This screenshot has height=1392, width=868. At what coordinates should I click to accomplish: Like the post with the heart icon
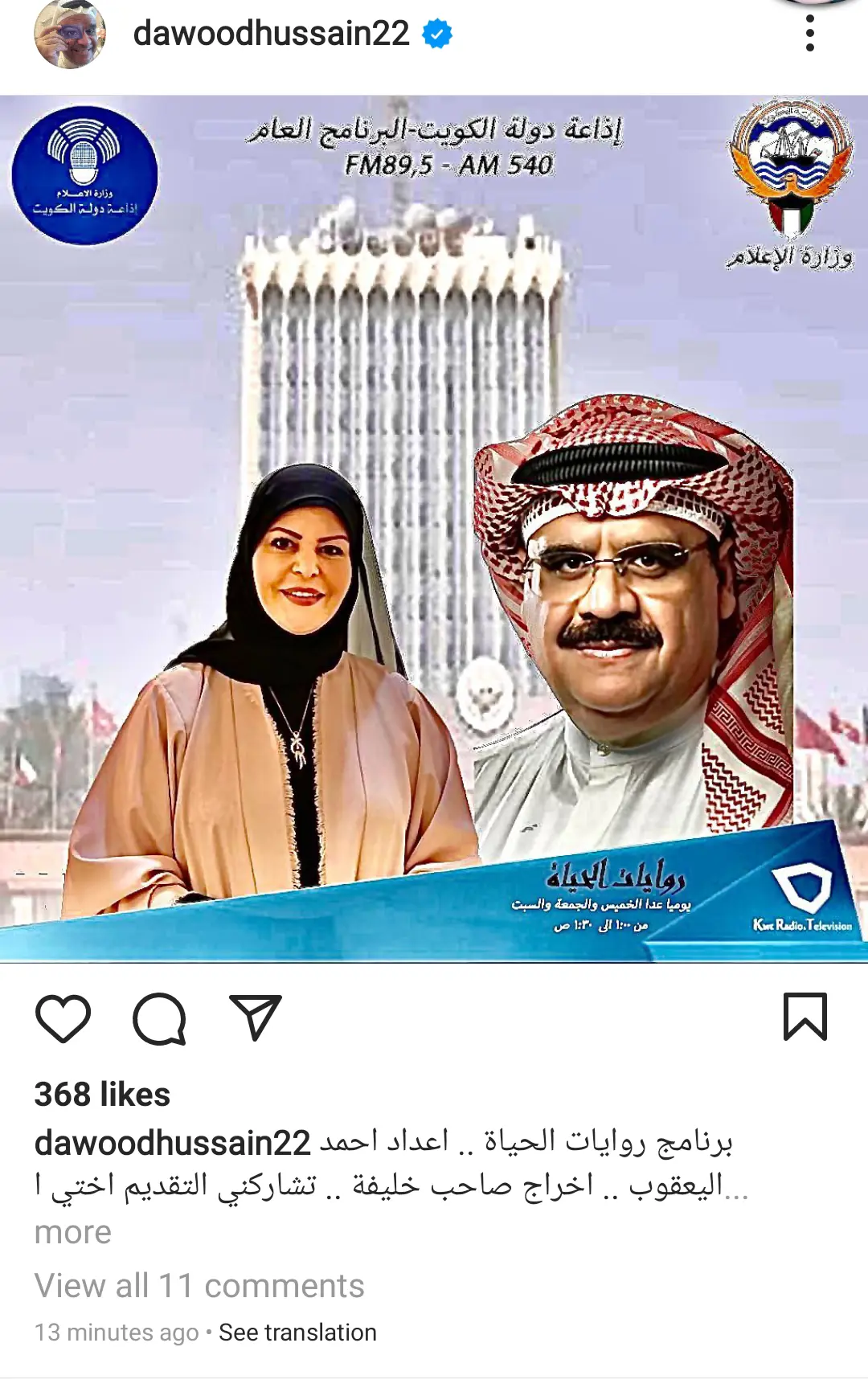pyautogui.click(x=63, y=1018)
